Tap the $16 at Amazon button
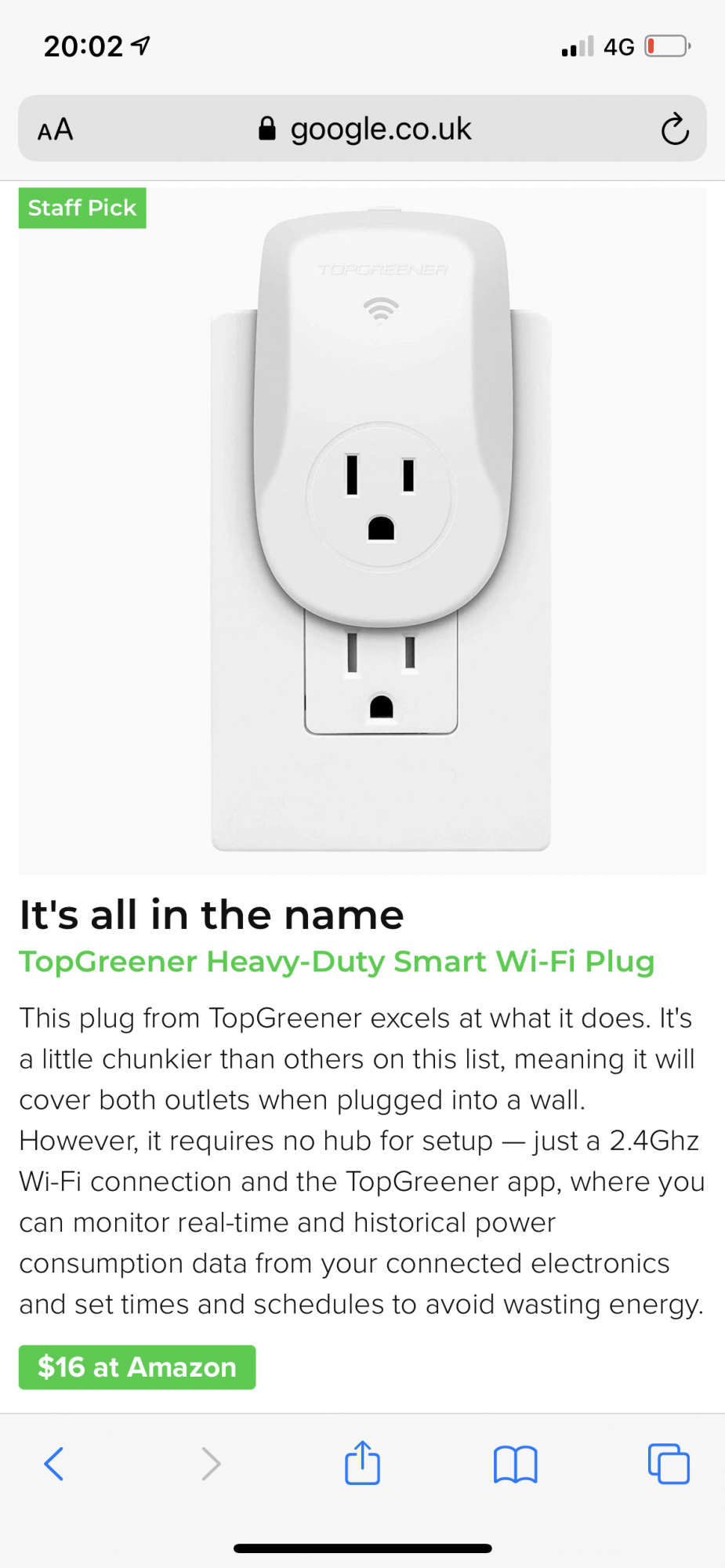Viewport: 725px width, 1568px height. [137, 1367]
